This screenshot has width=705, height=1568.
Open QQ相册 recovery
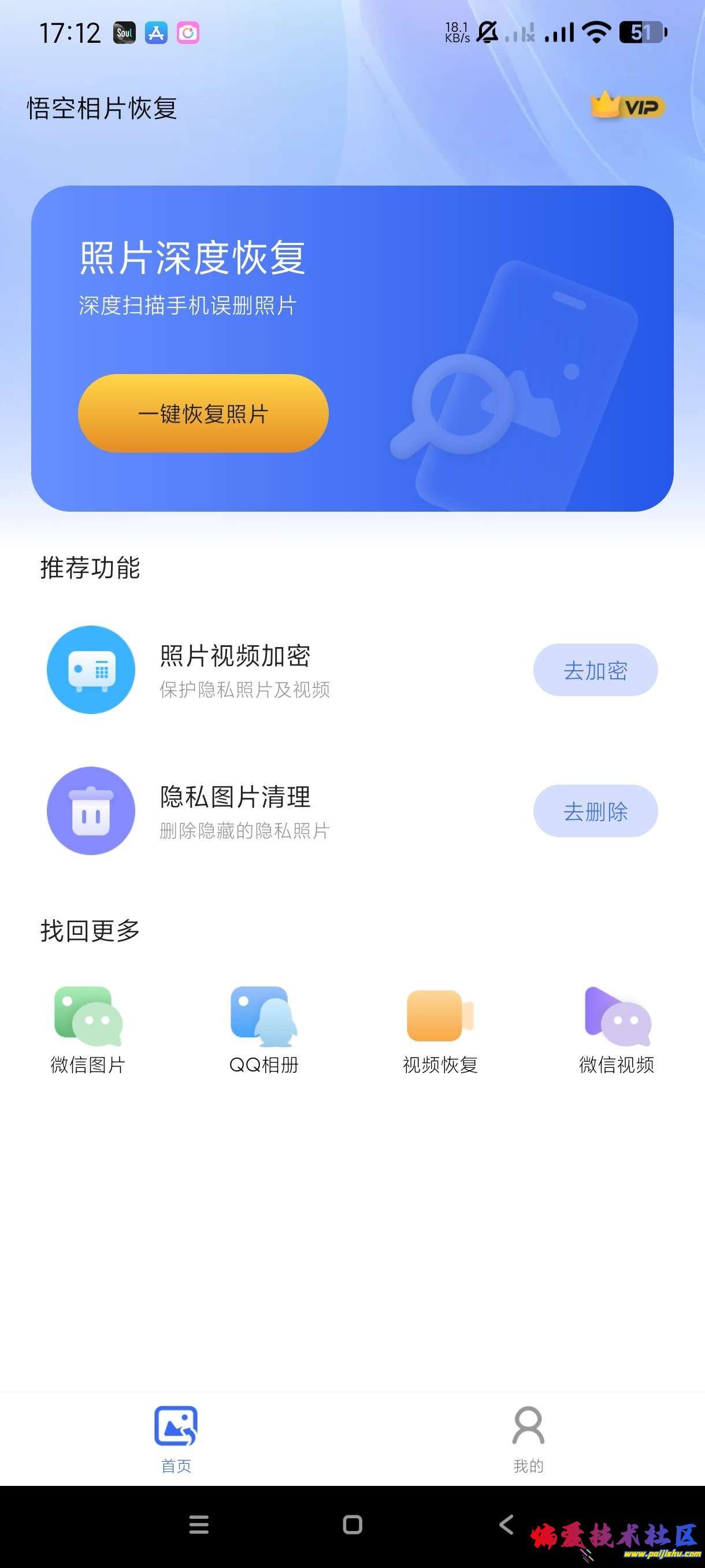tap(264, 1029)
